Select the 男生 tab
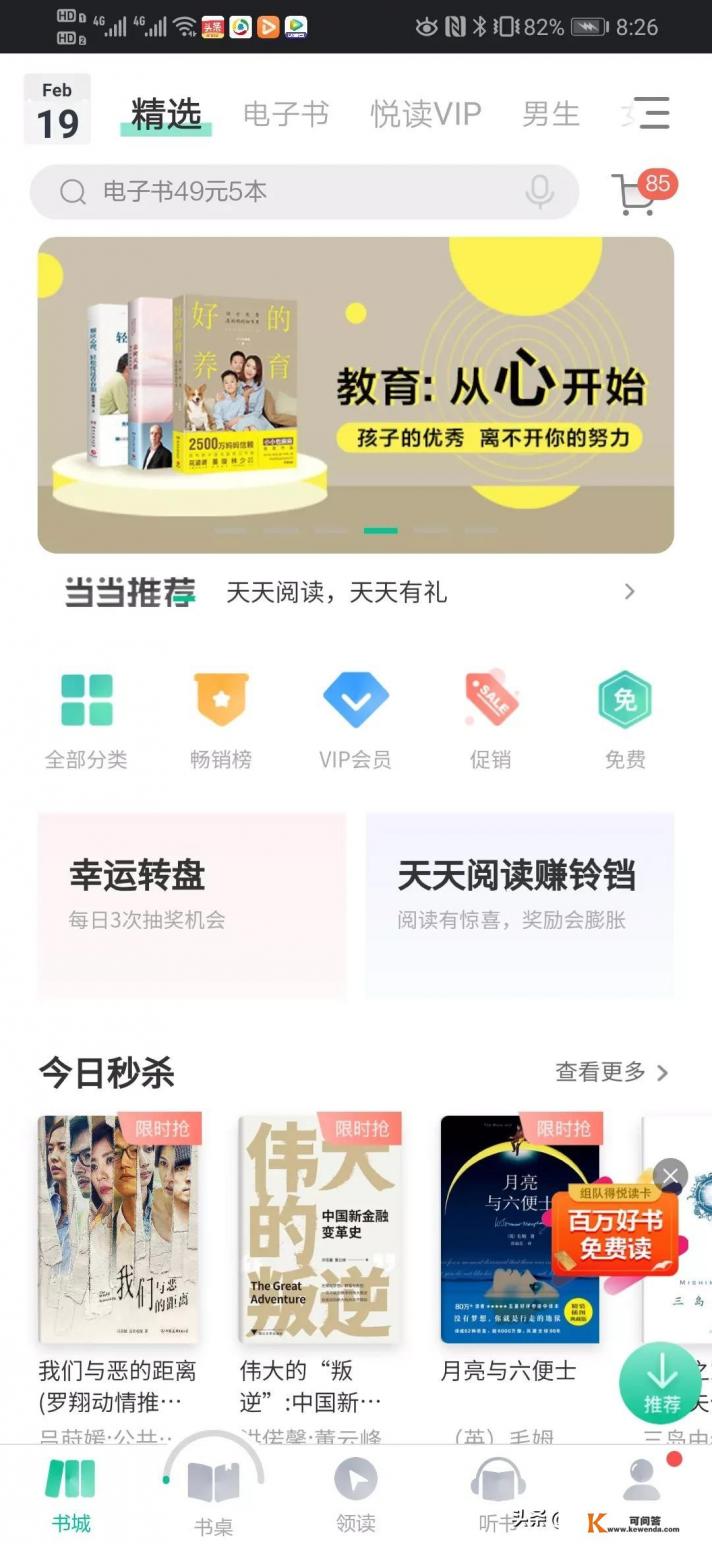 coord(551,114)
